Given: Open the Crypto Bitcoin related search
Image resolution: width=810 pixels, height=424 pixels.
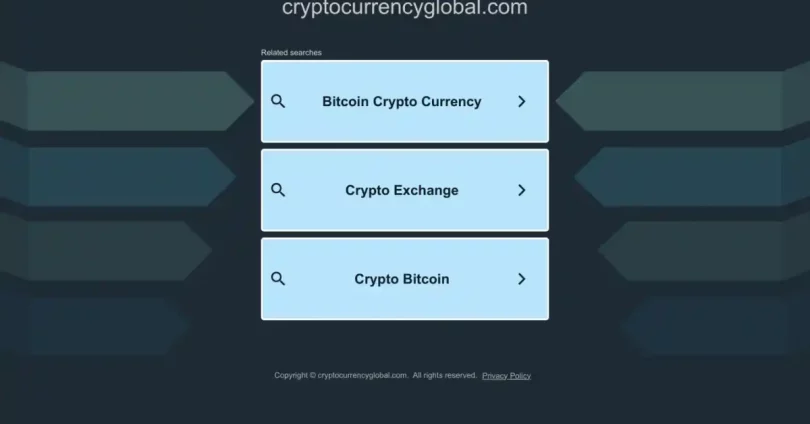Looking at the screenshot, I should tap(404, 279).
